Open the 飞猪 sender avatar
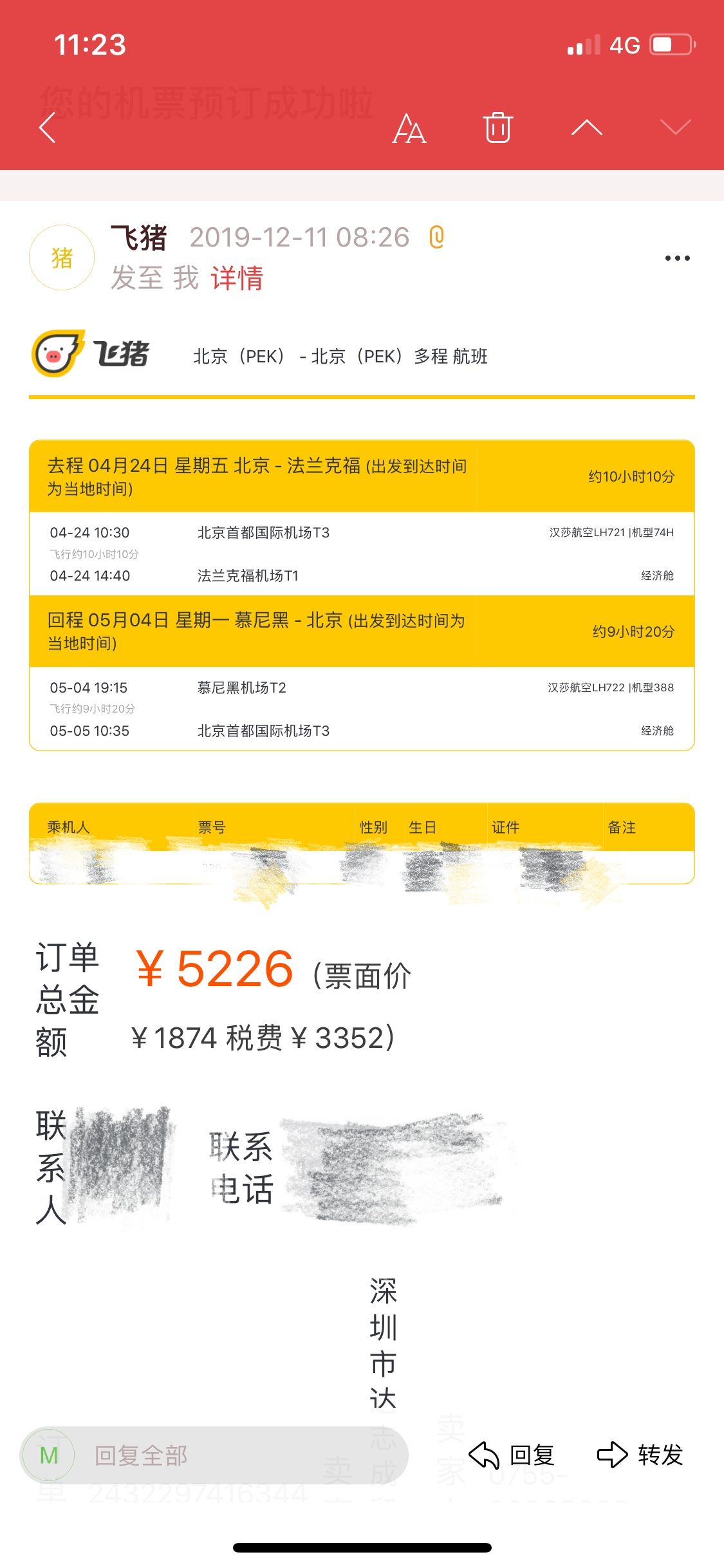The image size is (724, 1568). (x=62, y=257)
